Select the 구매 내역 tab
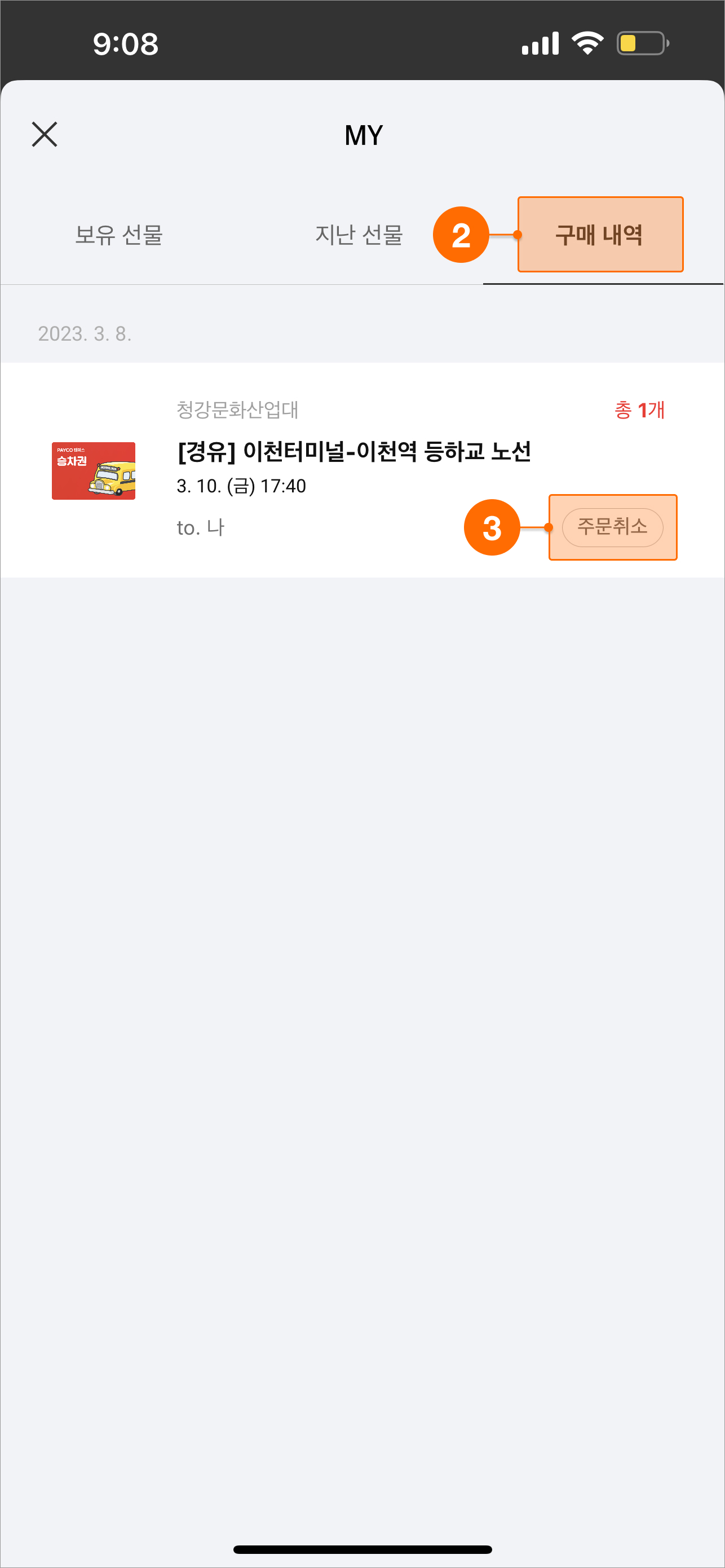This screenshot has height=1568, width=725. coord(600,235)
